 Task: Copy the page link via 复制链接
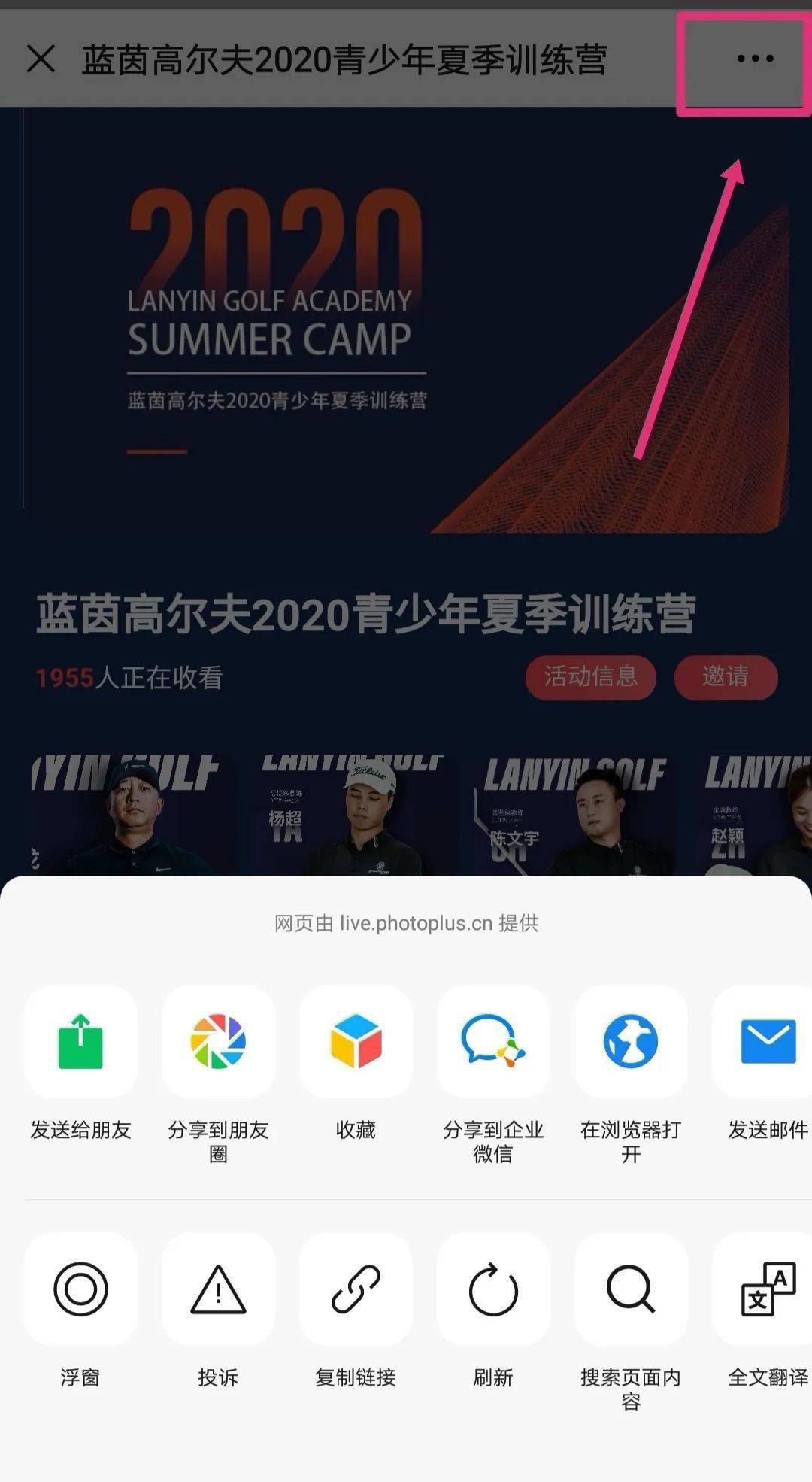point(356,1289)
